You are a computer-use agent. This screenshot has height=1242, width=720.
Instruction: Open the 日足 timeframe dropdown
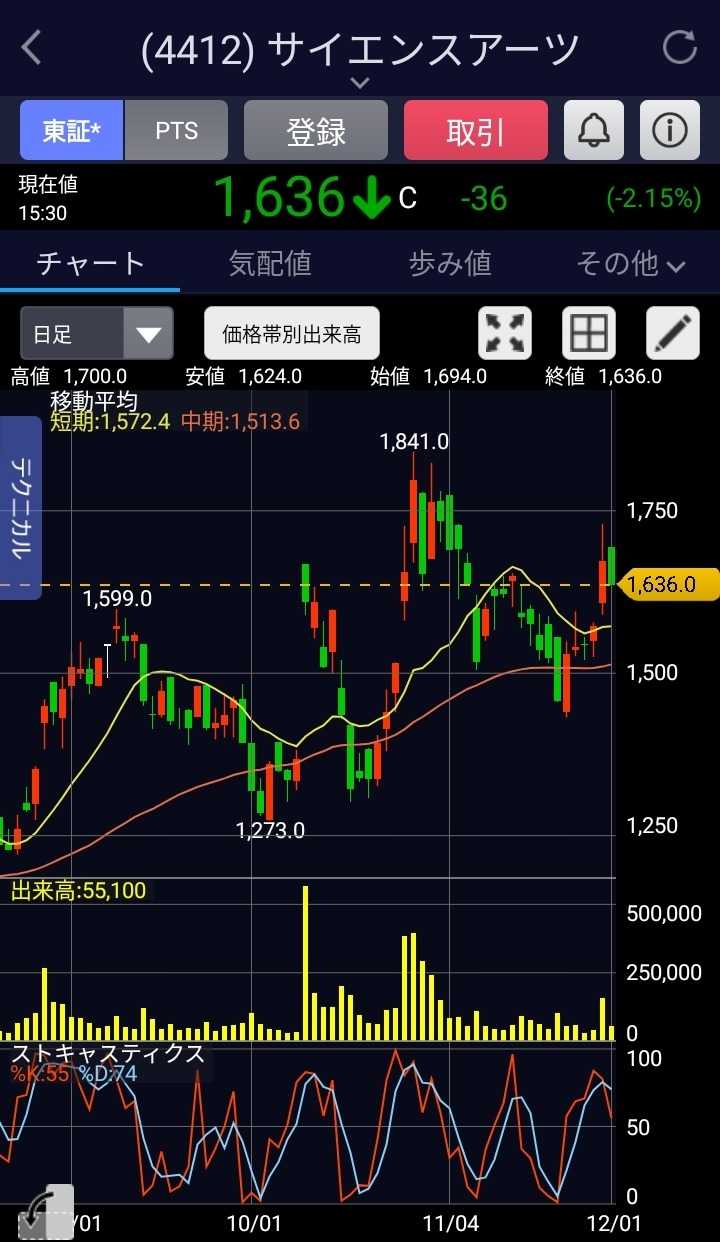[97, 333]
